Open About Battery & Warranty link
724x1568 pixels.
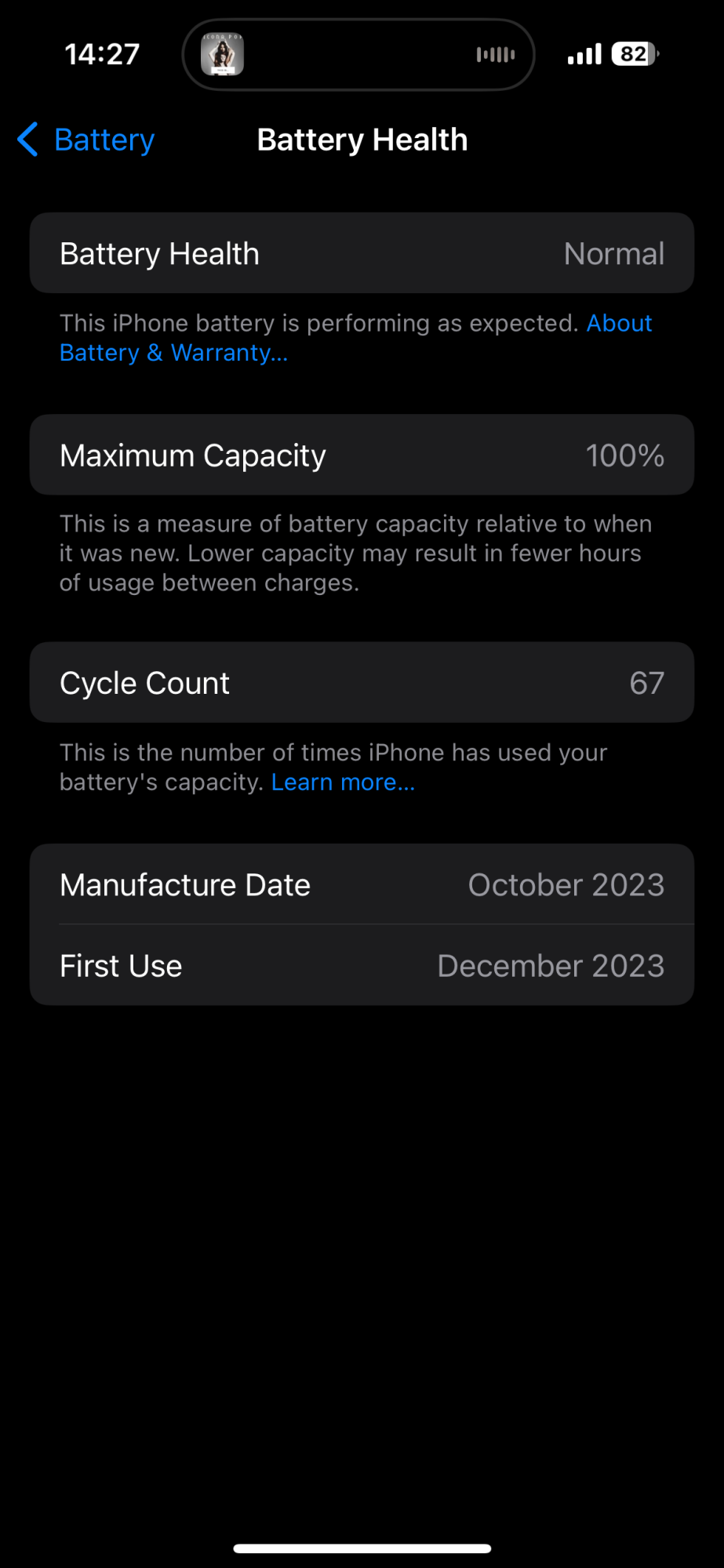[x=173, y=353]
